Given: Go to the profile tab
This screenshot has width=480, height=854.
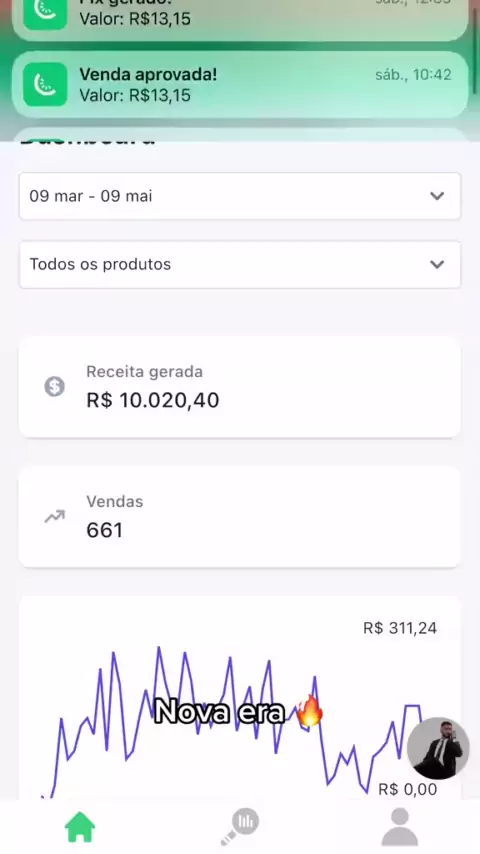Looking at the screenshot, I should 399,827.
